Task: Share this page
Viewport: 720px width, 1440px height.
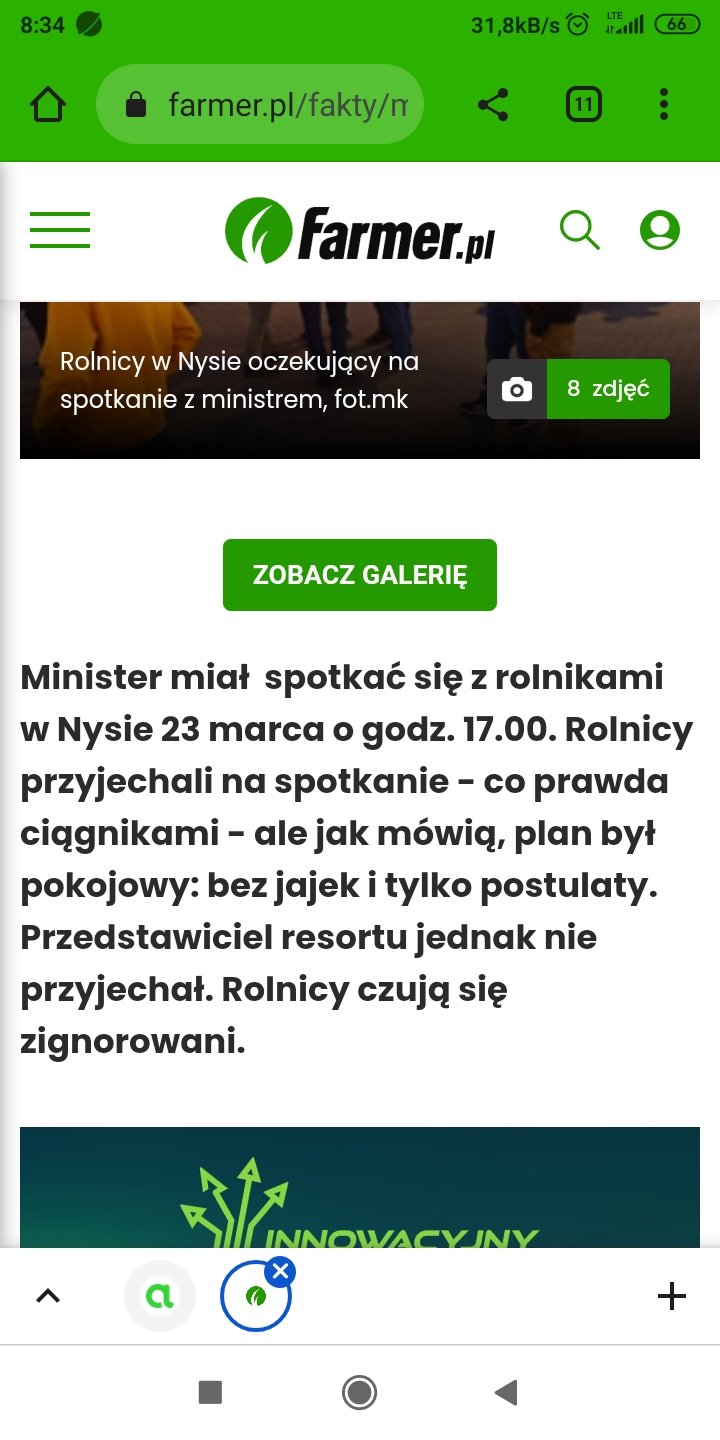Action: (x=492, y=104)
